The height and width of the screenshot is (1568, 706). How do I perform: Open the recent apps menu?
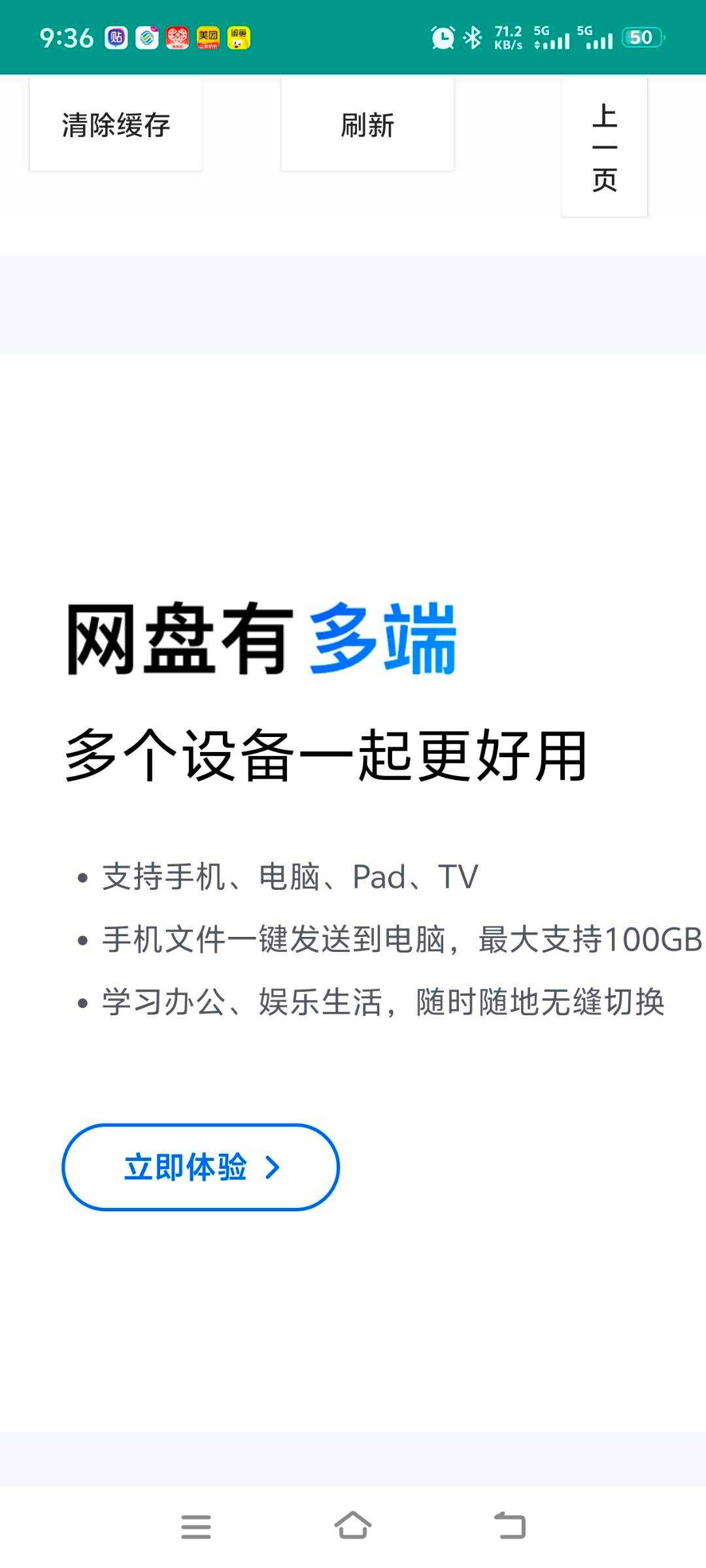196,1526
